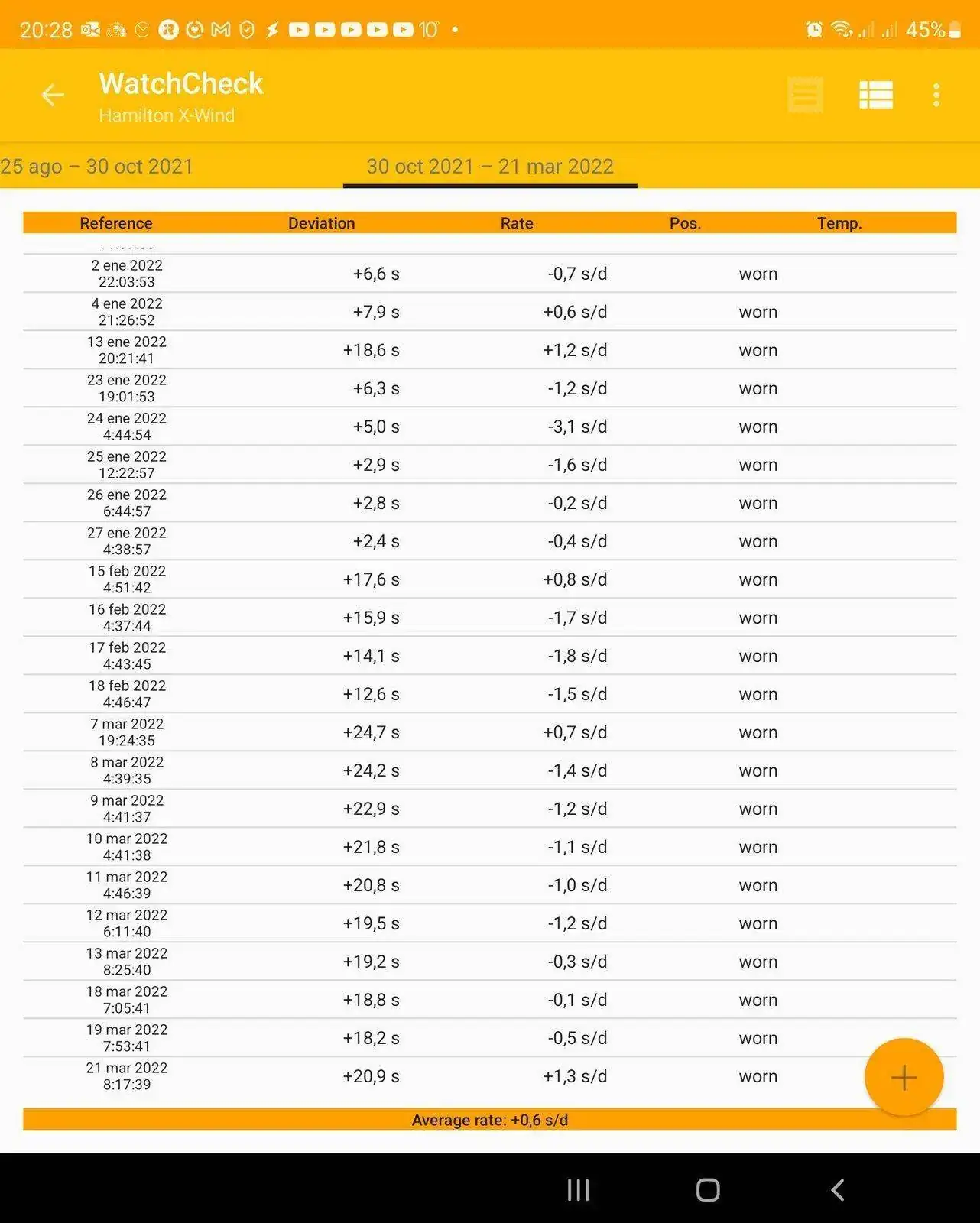Open the 2 ene 2022 measurement row
The image size is (980, 1223).
489,274
